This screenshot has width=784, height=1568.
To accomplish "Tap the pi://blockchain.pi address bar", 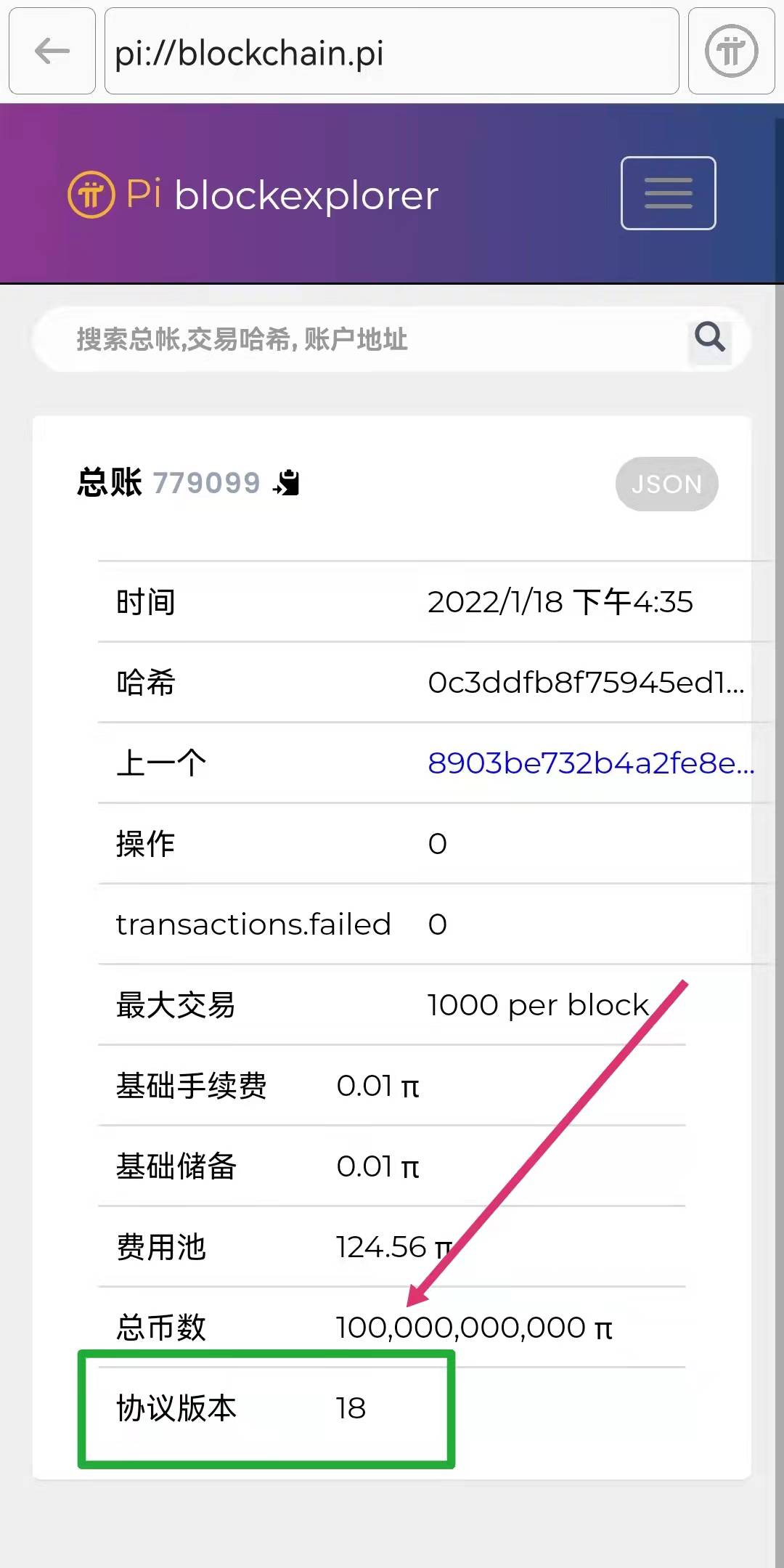I will pos(392,51).
